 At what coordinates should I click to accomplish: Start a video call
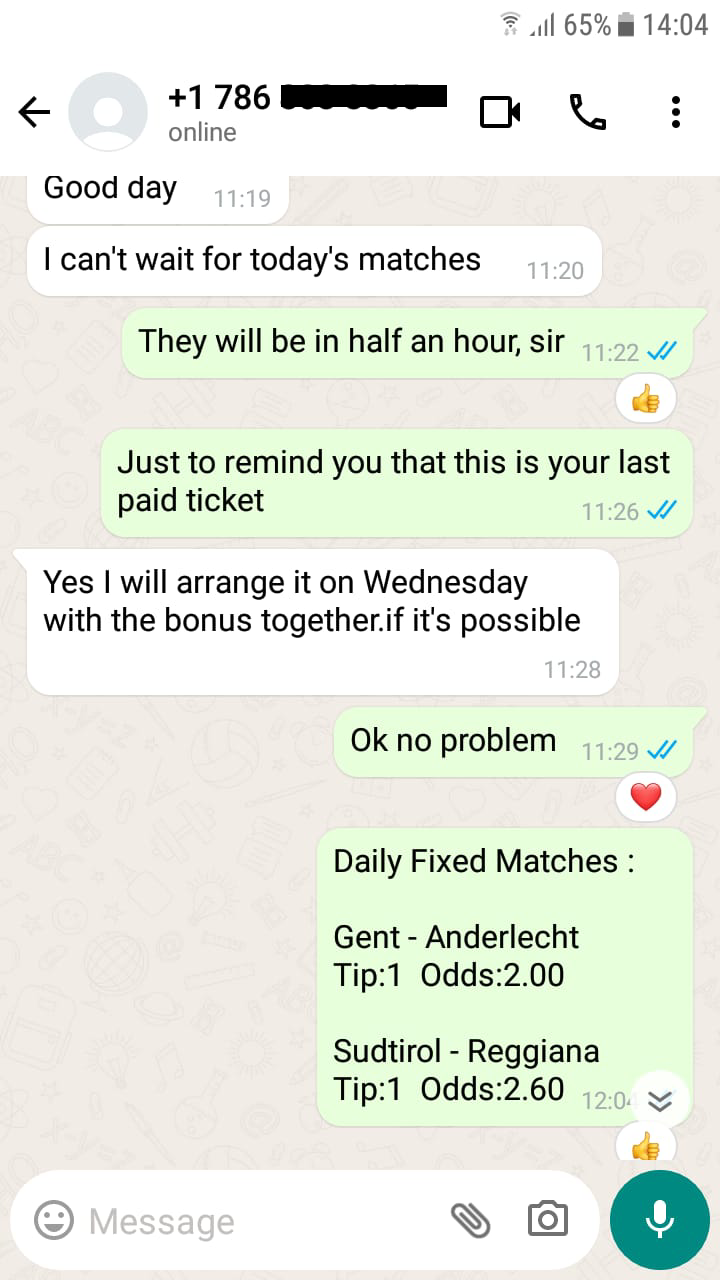tap(500, 112)
